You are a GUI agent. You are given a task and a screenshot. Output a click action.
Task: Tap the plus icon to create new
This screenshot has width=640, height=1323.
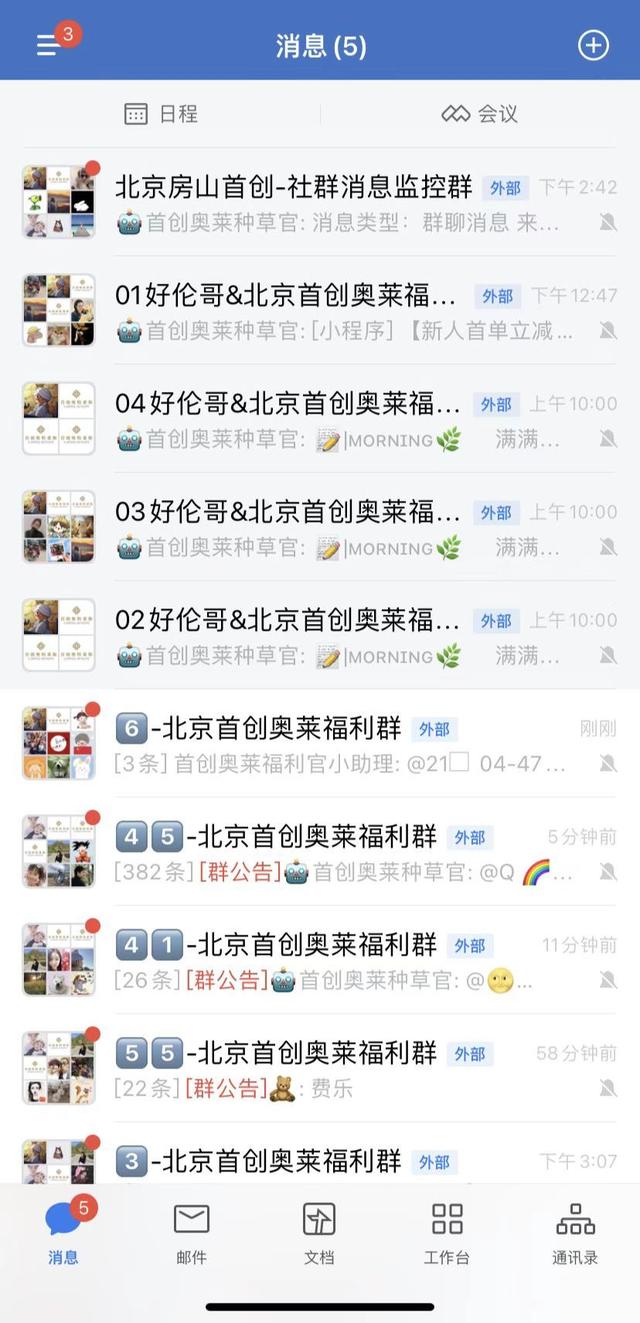(x=593, y=45)
